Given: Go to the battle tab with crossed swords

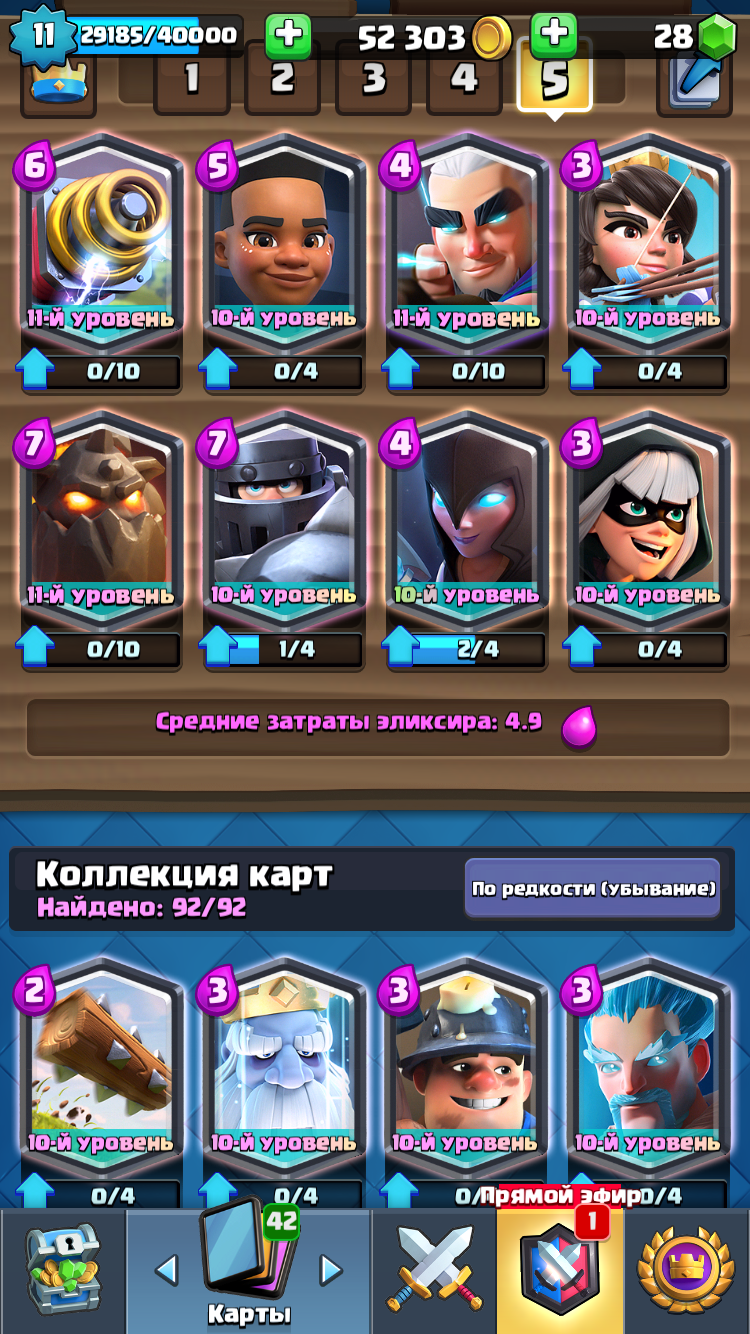Looking at the screenshot, I should pos(434,1270).
